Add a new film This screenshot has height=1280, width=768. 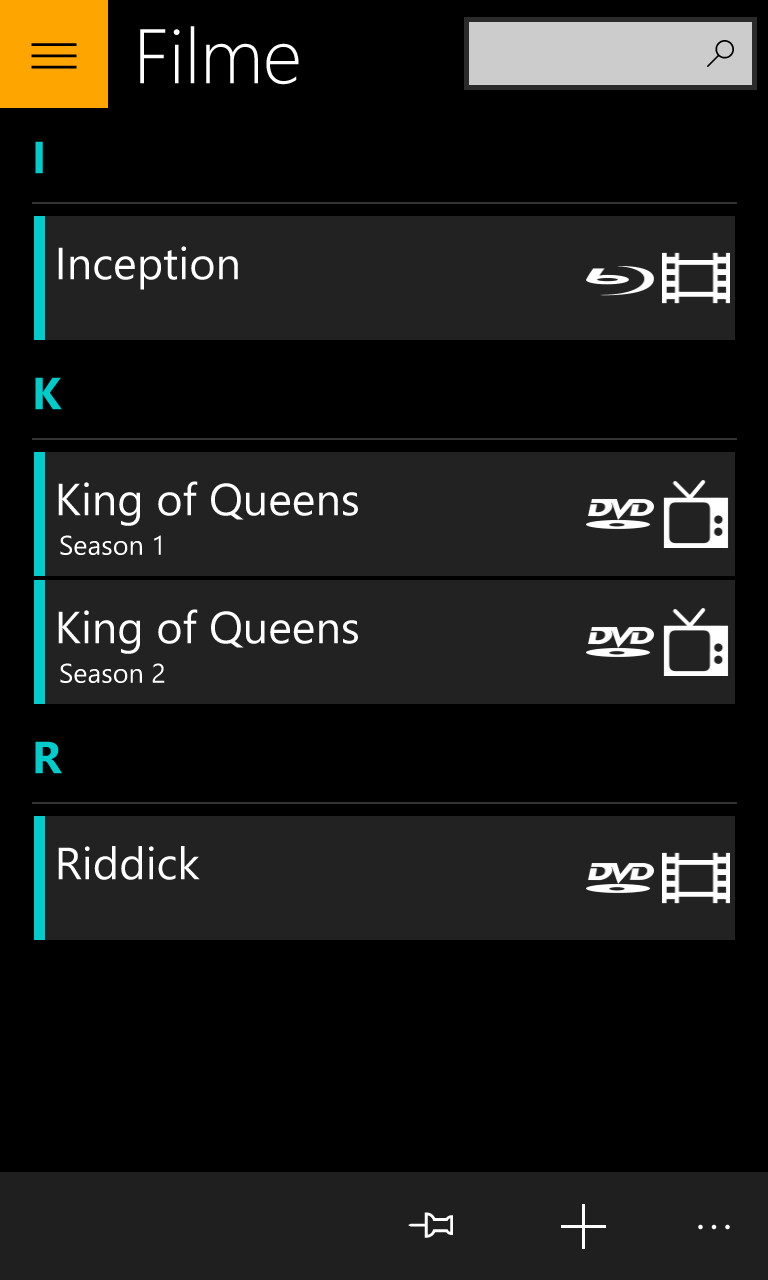coord(583,1226)
